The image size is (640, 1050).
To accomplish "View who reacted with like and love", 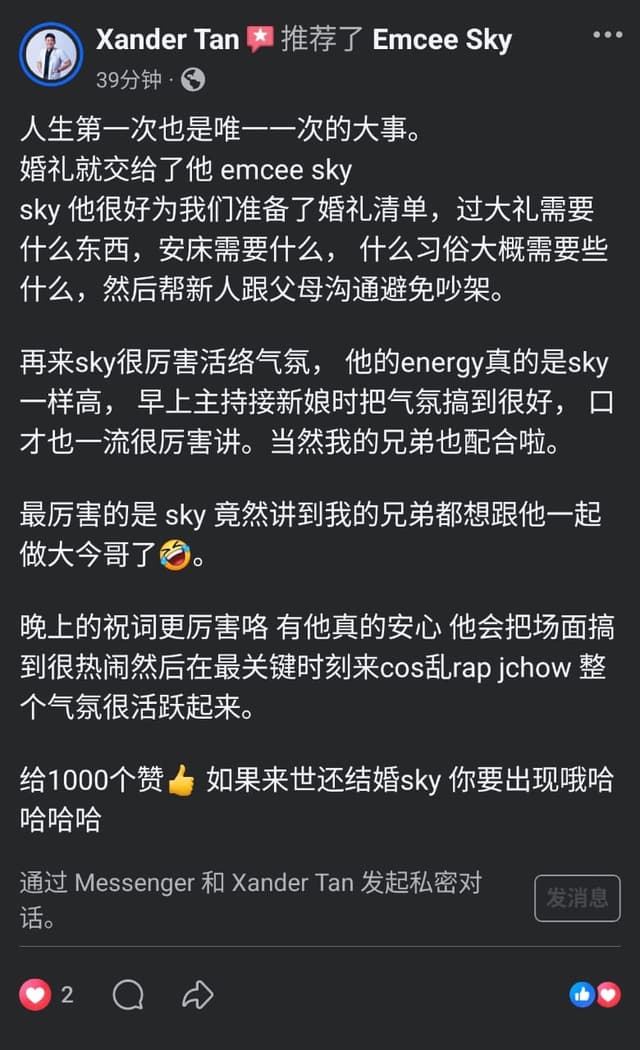I will 595,994.
